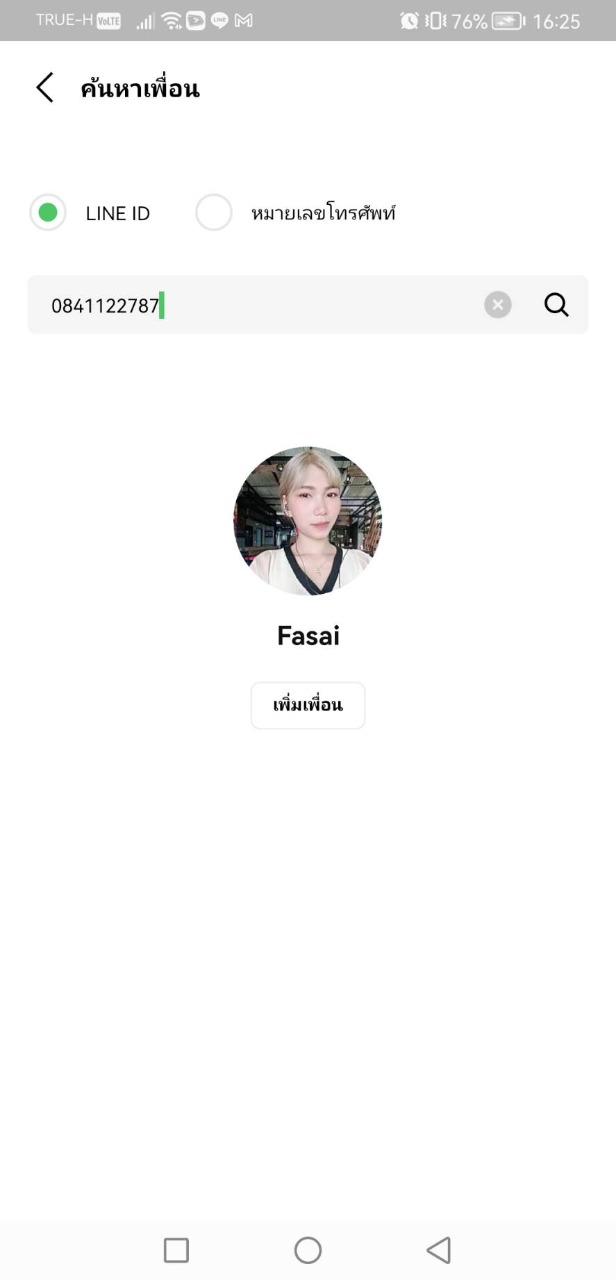Go back from the ค้นหาเพื่อน screen

(45, 88)
